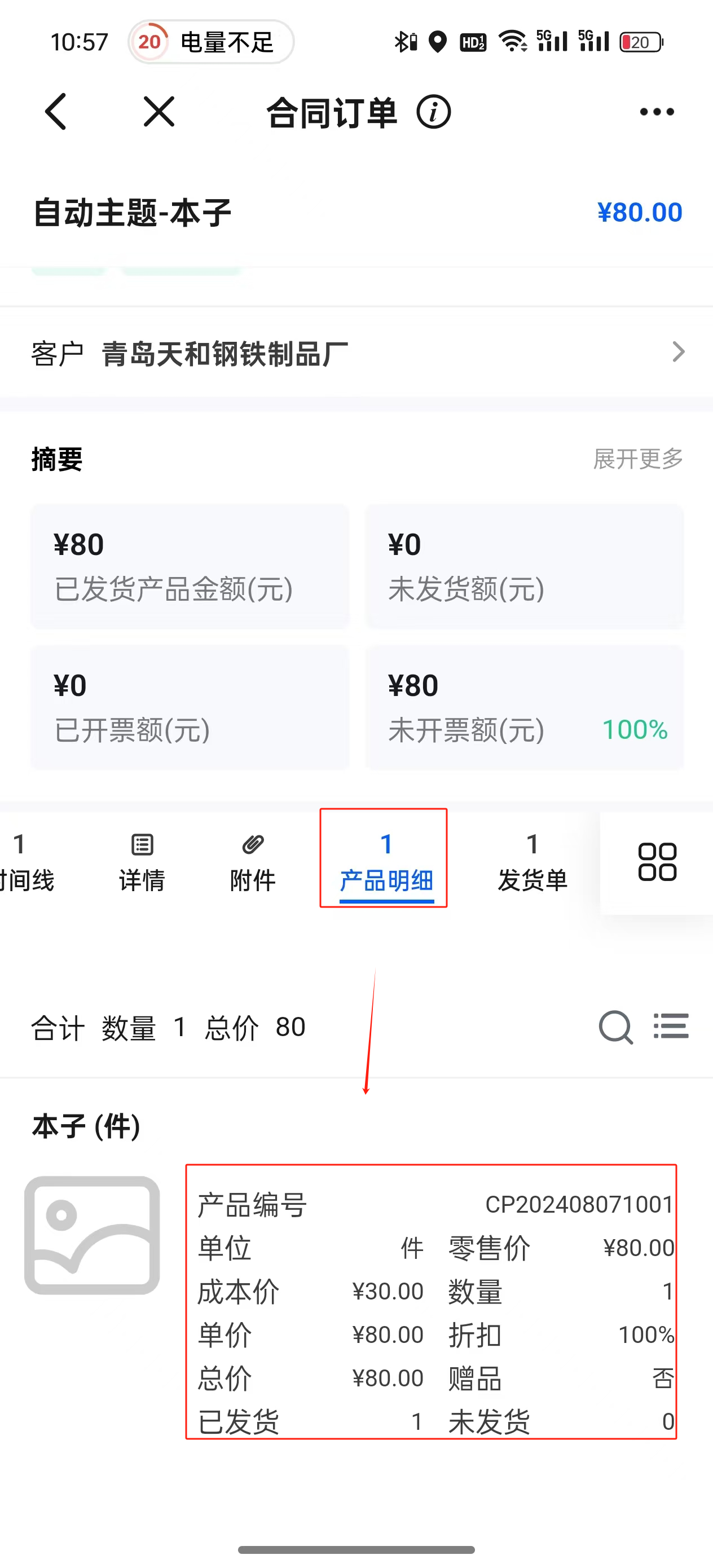Open the info icon beside 合同订单
713x1568 pixels.
434,112
